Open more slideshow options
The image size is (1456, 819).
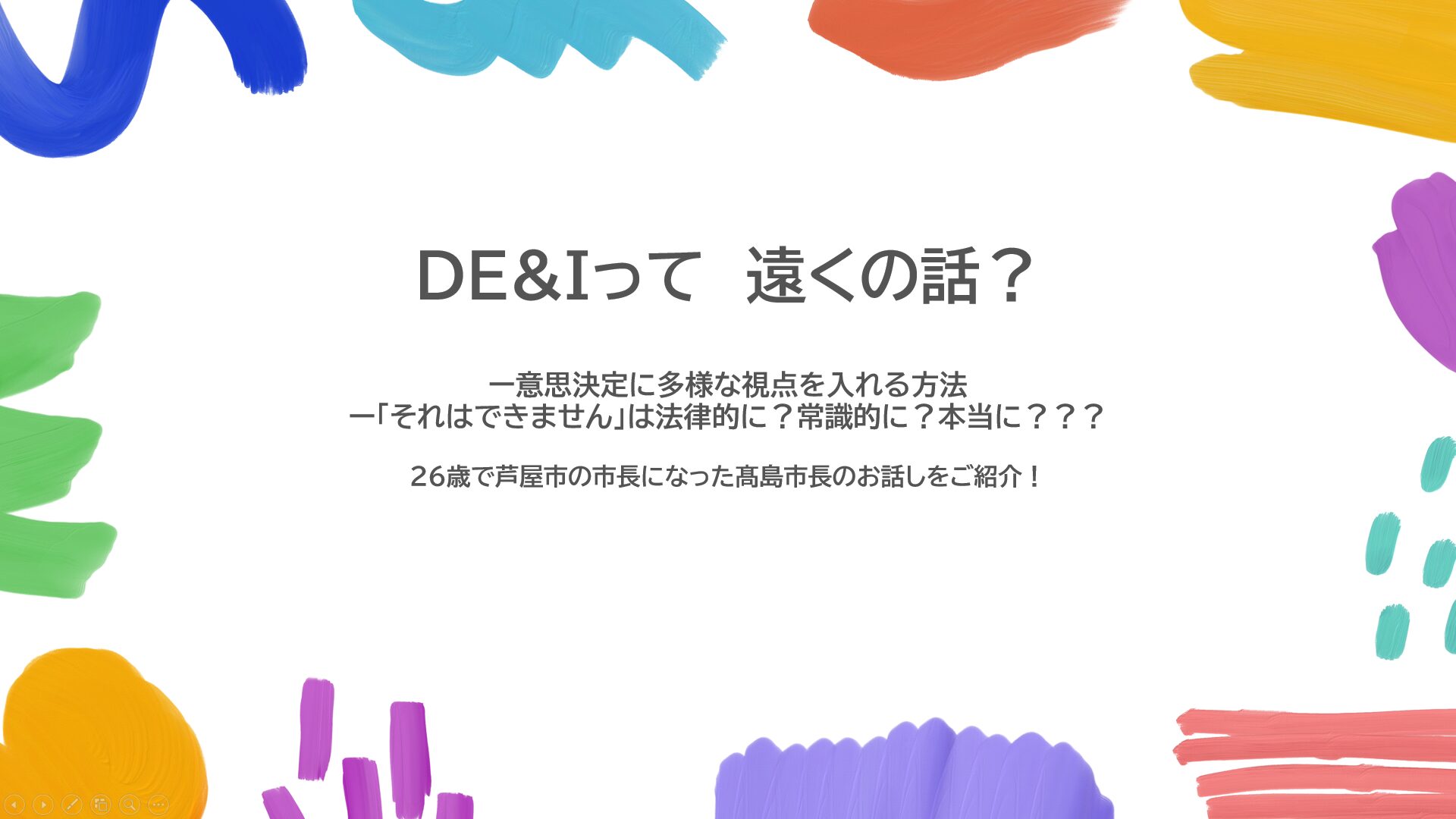point(158,805)
